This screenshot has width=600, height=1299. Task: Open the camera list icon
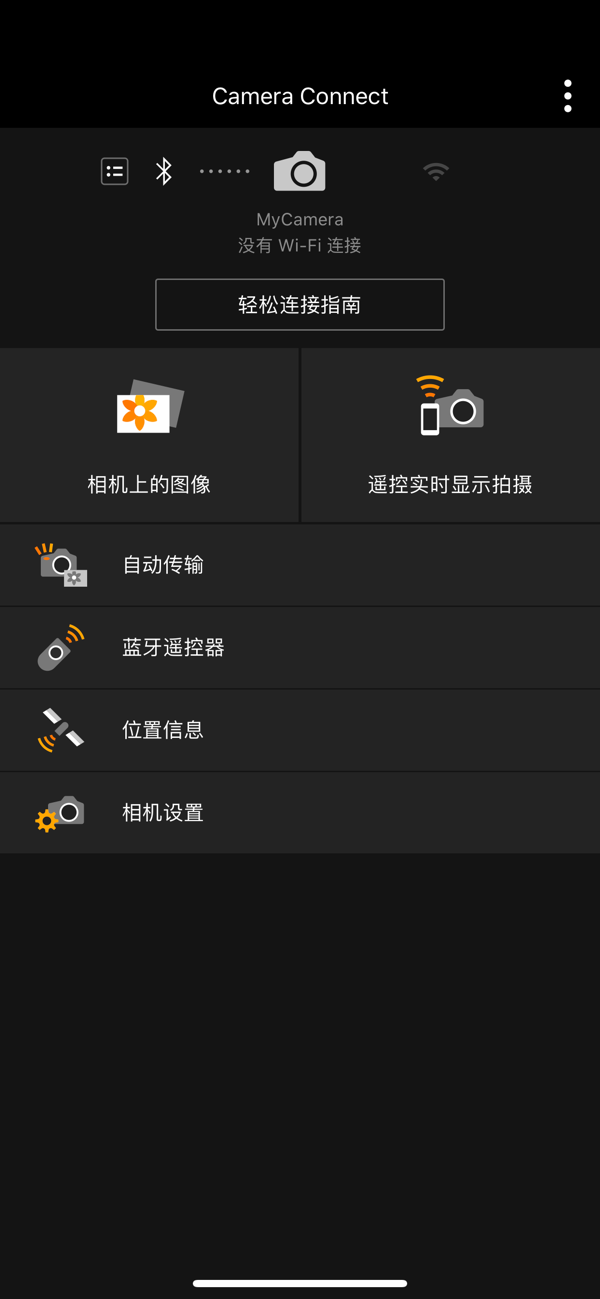point(115,172)
